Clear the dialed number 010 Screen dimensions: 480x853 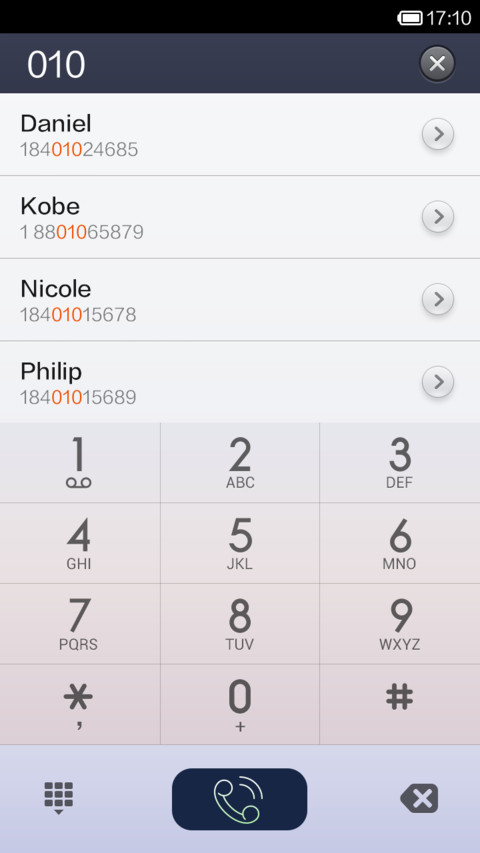click(x=437, y=64)
